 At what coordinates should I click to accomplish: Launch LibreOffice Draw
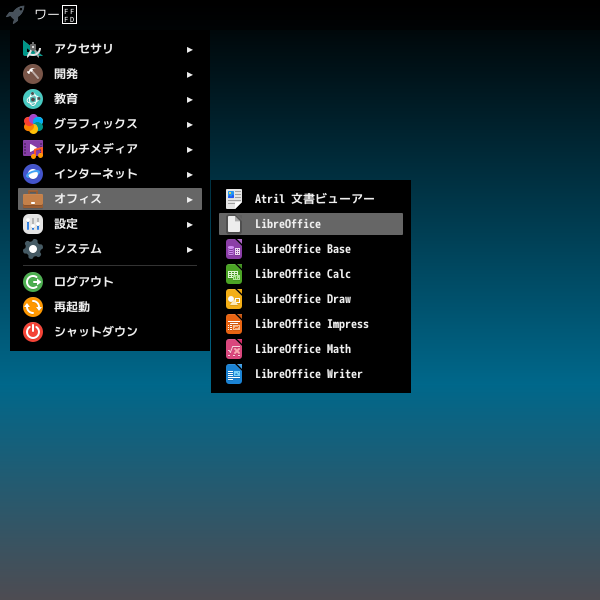tap(311, 299)
